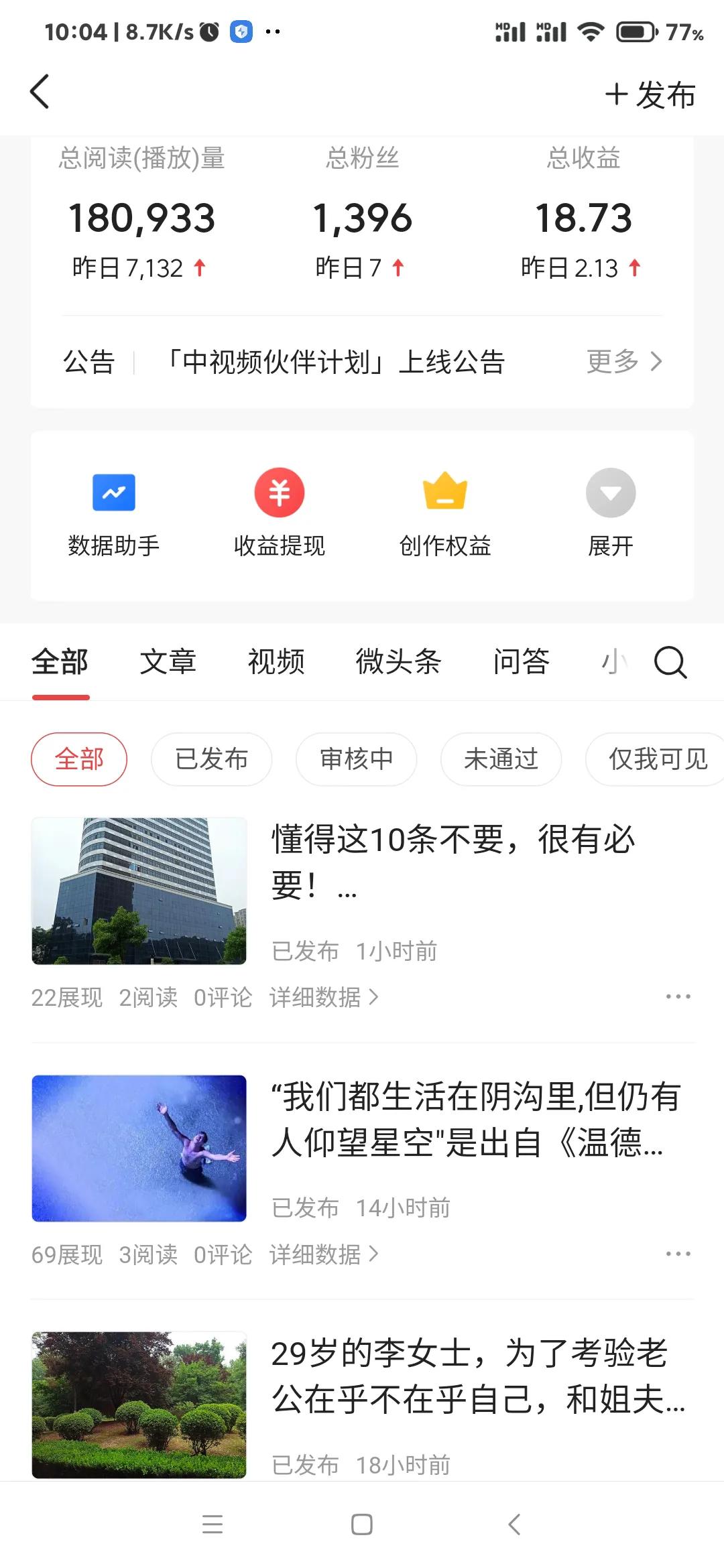Filter content by 已发布 status
This screenshot has width=724, height=1568.
pos(211,759)
